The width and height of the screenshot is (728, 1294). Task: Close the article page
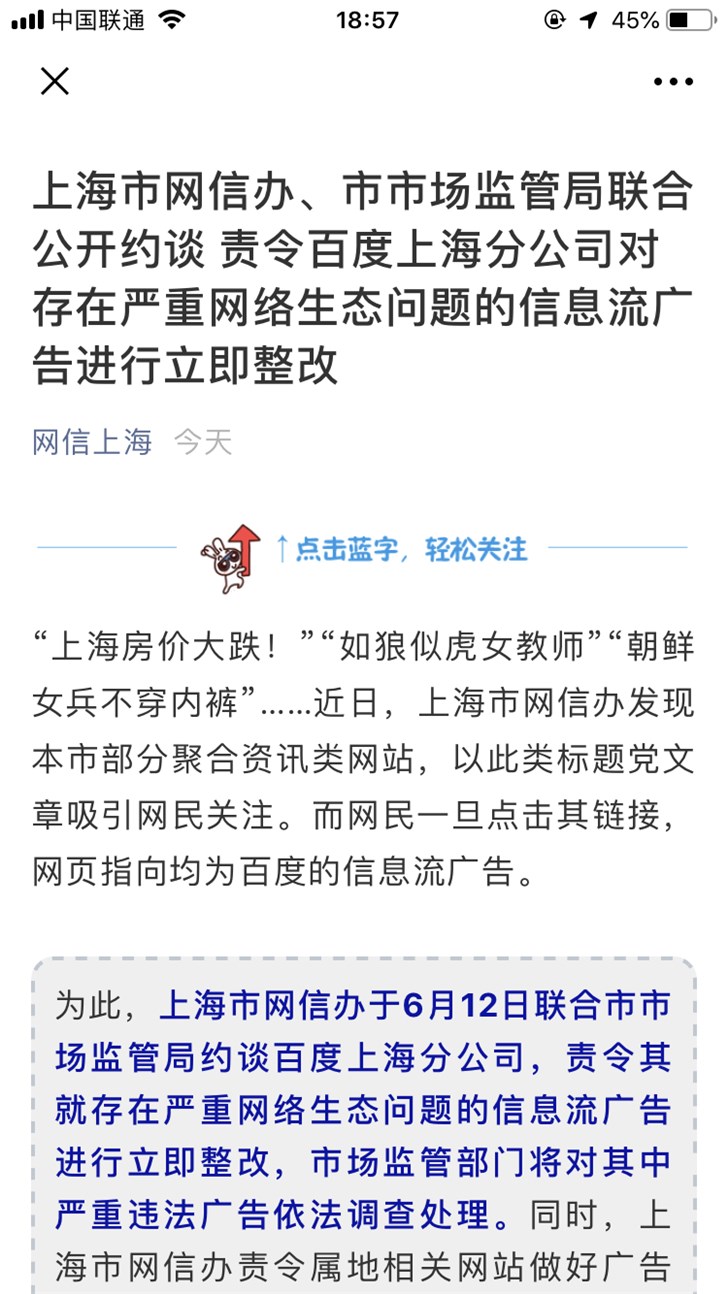point(55,81)
